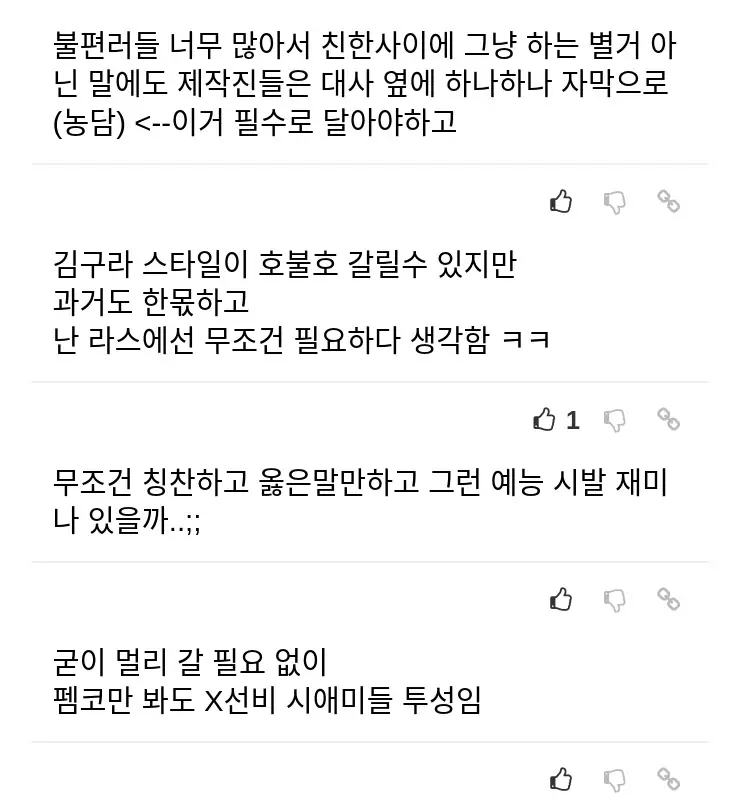740x801 pixels.
Task: Get link to the 무조건 칭찬하고 comment
Action: coord(668,599)
